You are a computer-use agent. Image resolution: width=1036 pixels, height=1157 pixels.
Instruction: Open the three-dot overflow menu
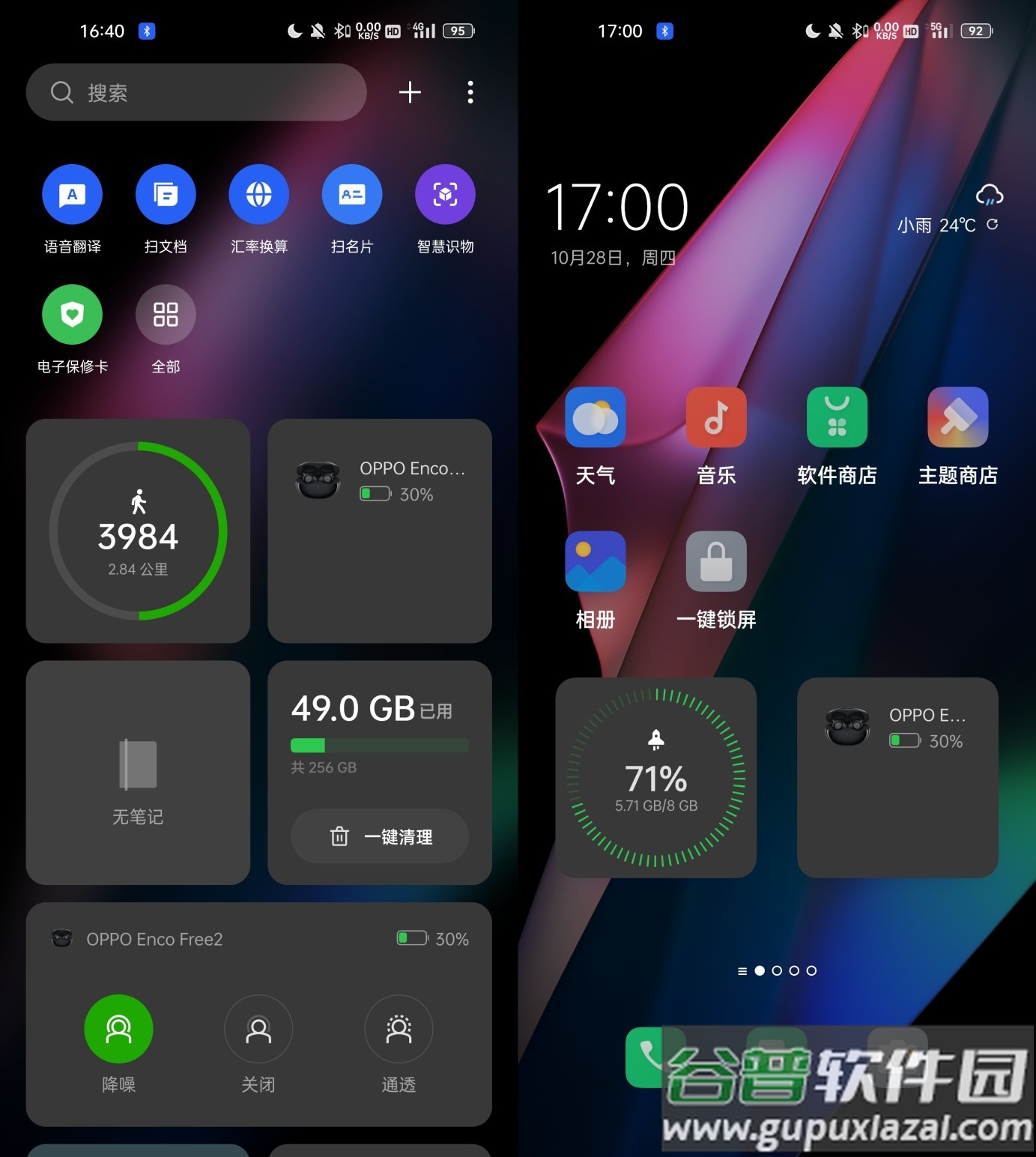470,92
